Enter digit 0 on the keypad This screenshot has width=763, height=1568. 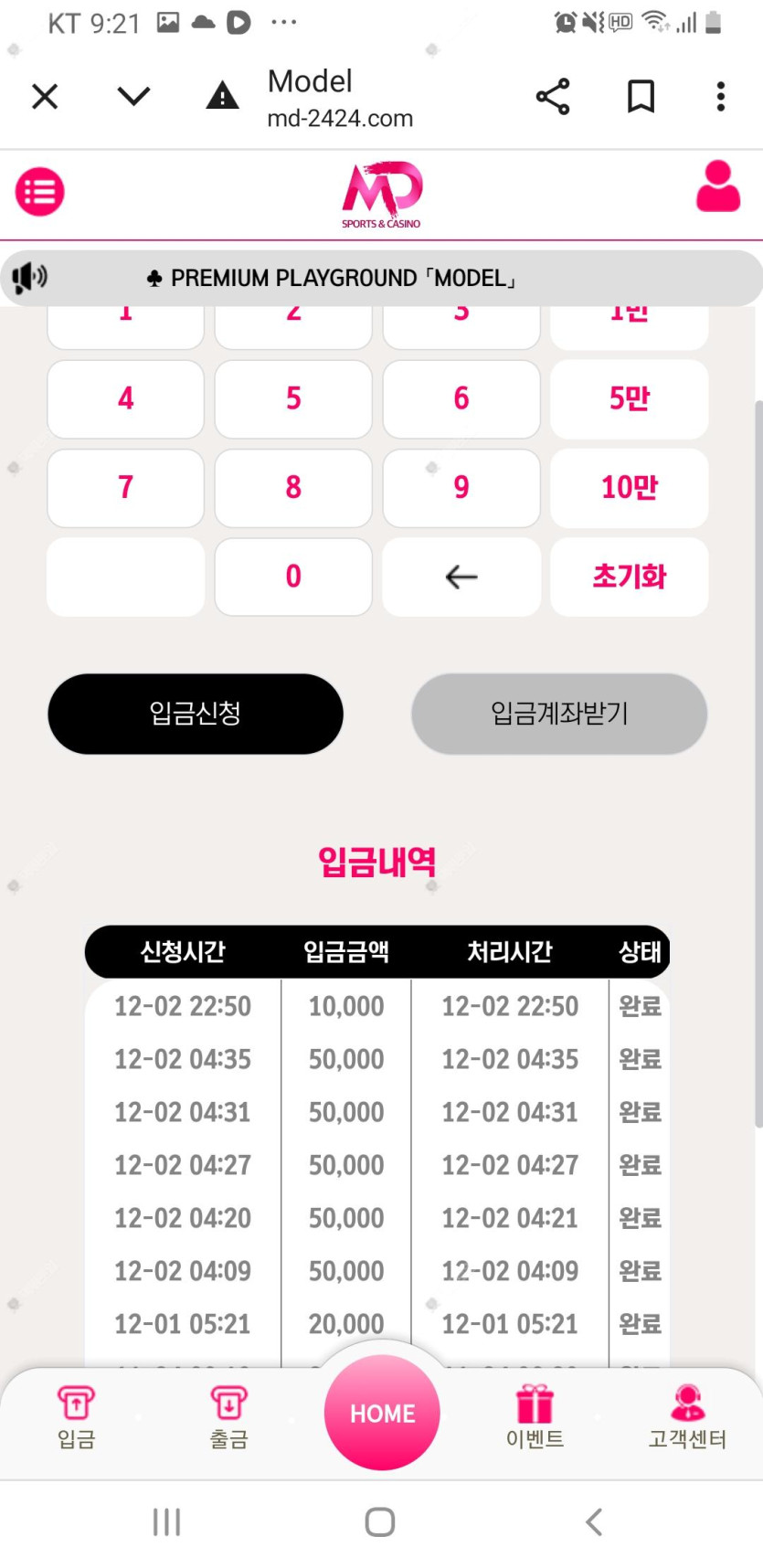coord(293,576)
